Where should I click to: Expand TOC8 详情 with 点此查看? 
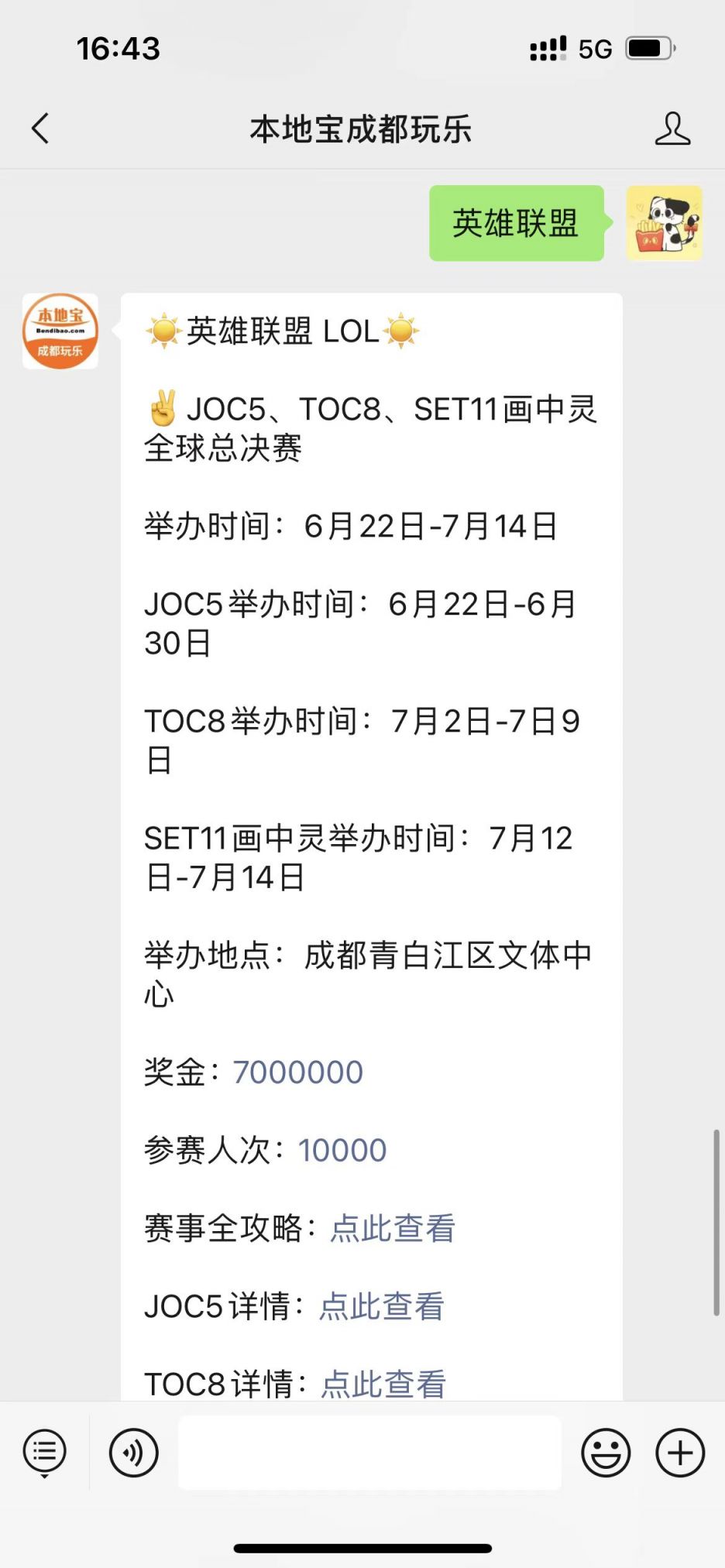pos(383,1384)
